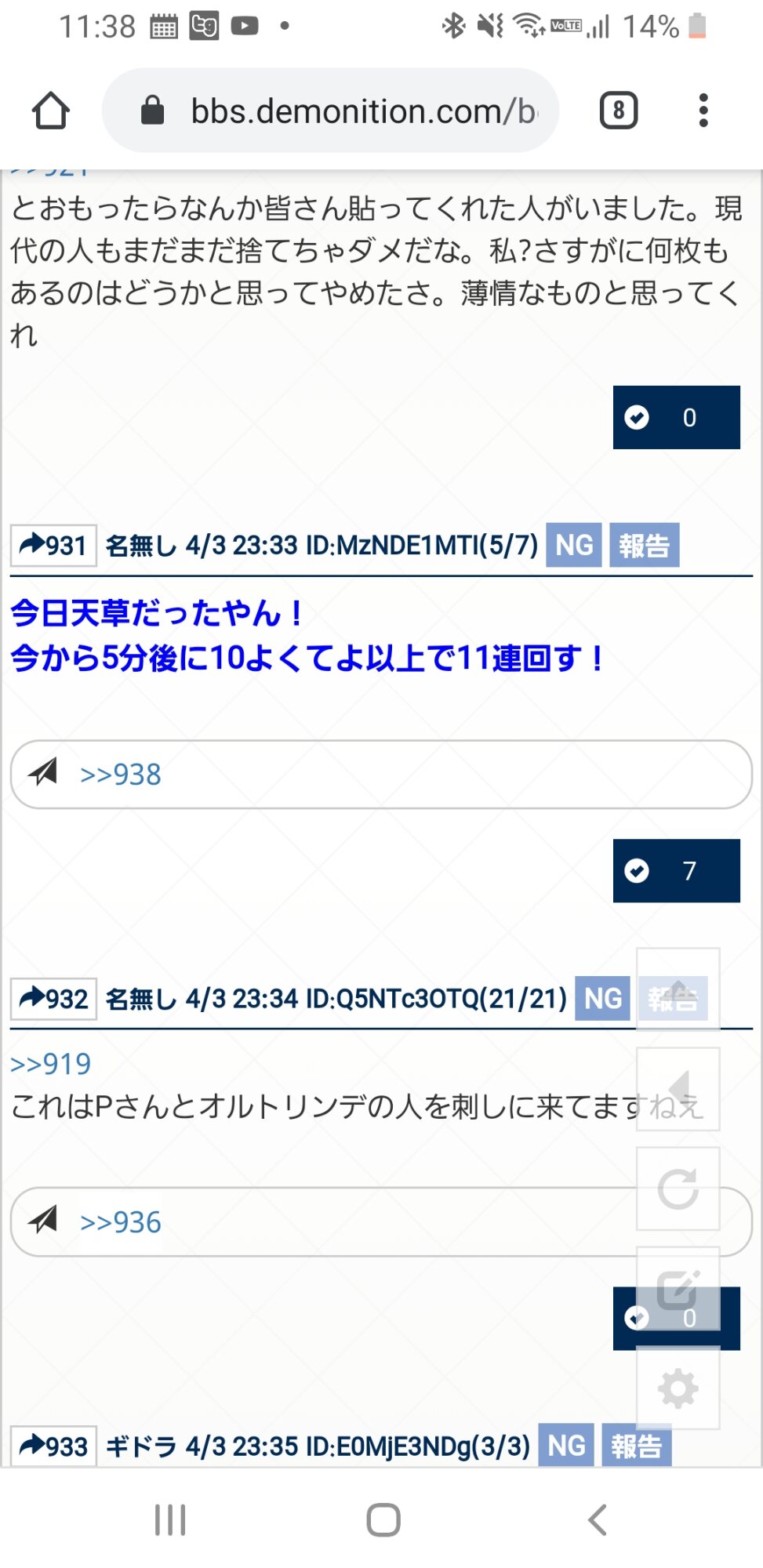The width and height of the screenshot is (763, 1568).
Task: Report post 931
Action: tap(644, 545)
